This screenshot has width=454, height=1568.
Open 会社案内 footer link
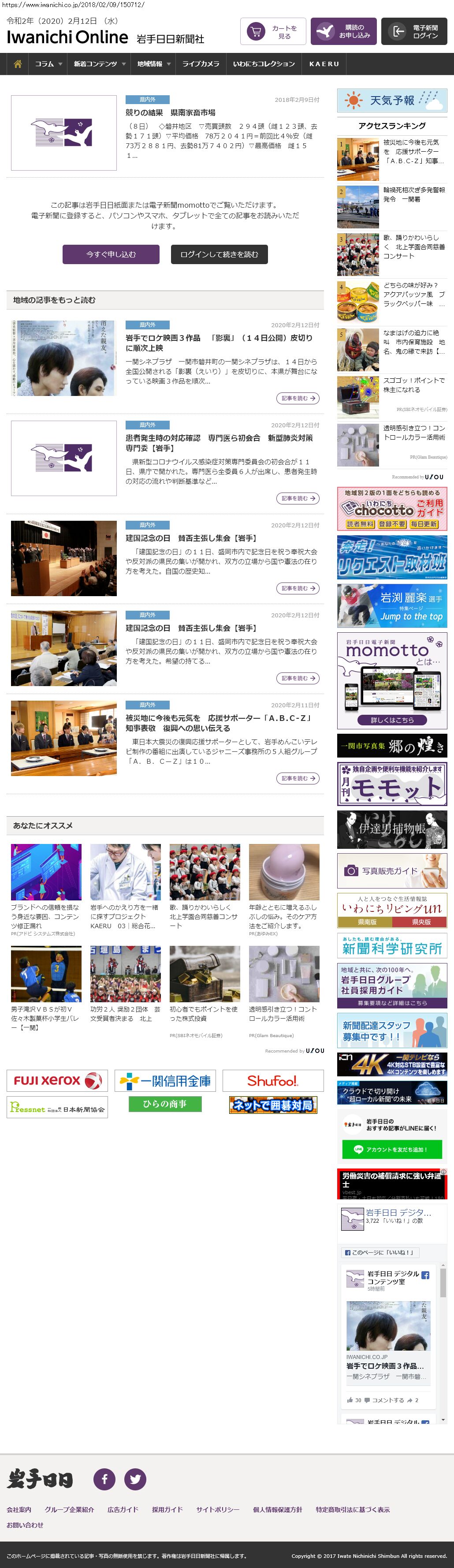tap(19, 1509)
